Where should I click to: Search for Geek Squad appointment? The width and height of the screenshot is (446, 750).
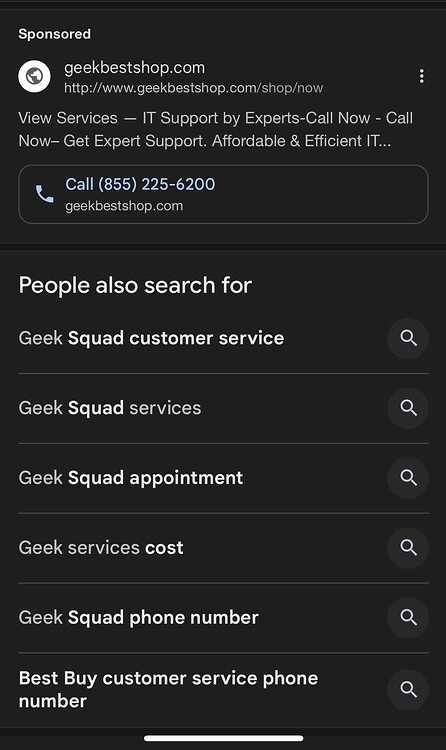223,478
